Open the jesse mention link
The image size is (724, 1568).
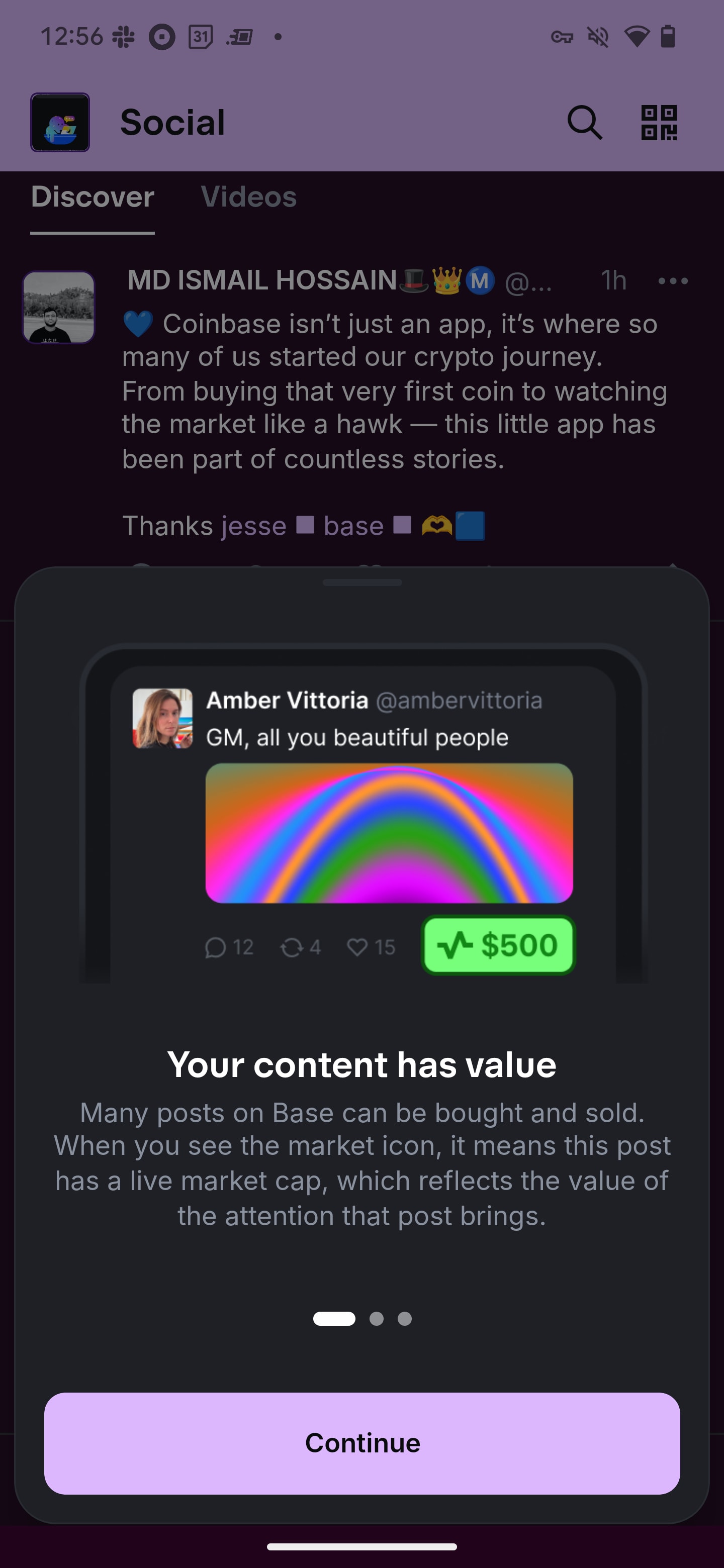pos(253,526)
